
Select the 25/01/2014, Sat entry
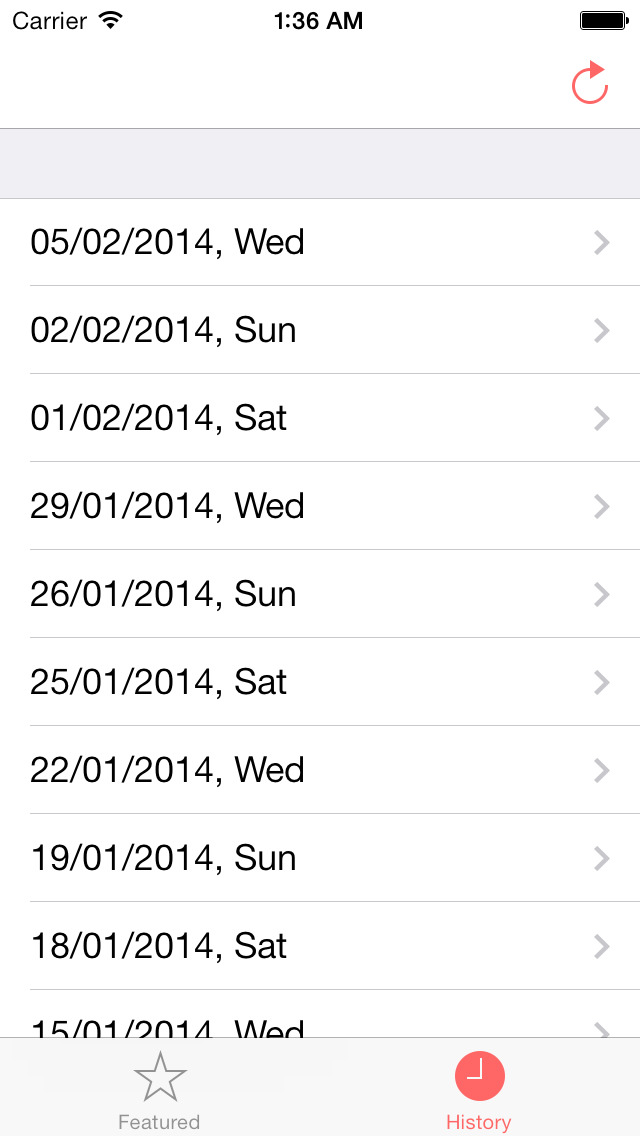click(x=320, y=683)
